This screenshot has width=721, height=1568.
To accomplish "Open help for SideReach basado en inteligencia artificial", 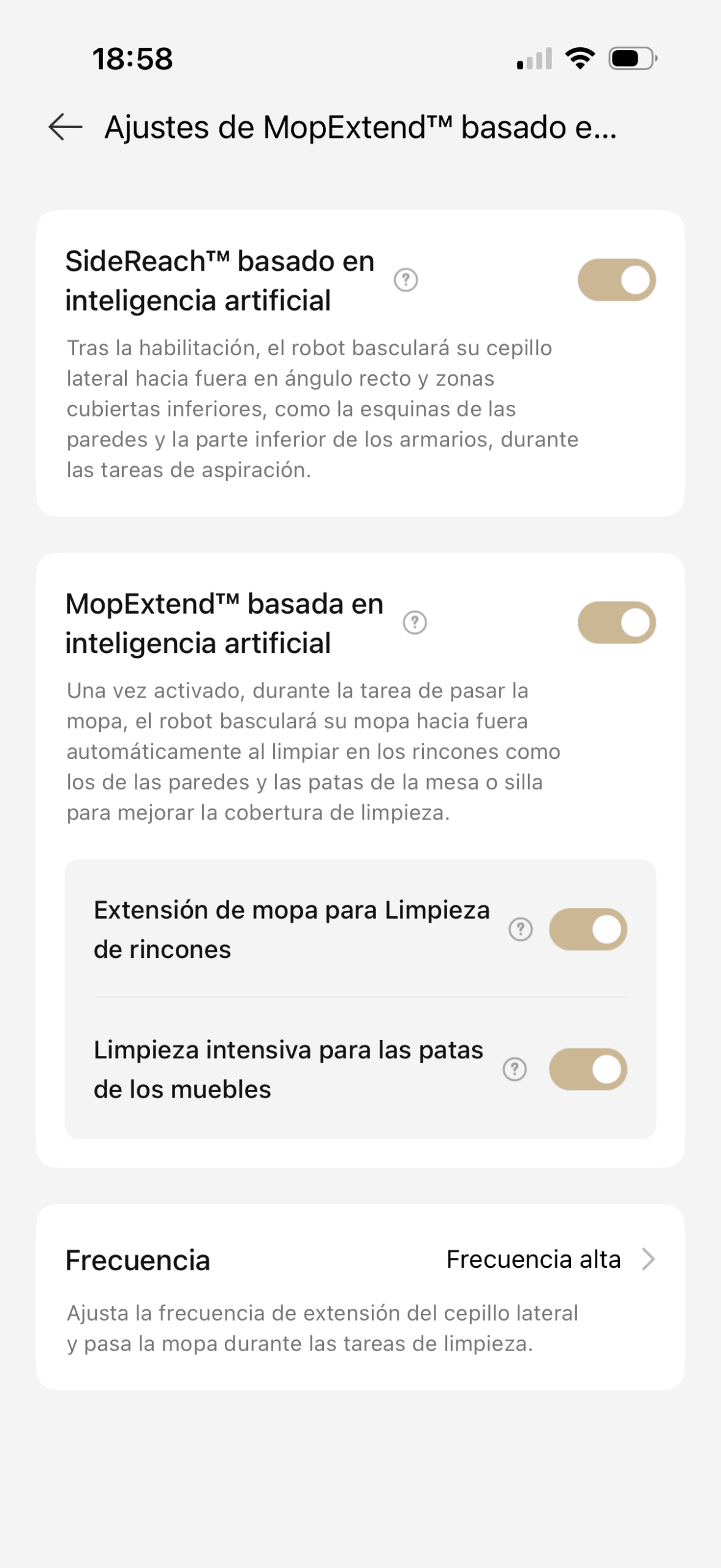I will click(406, 280).
